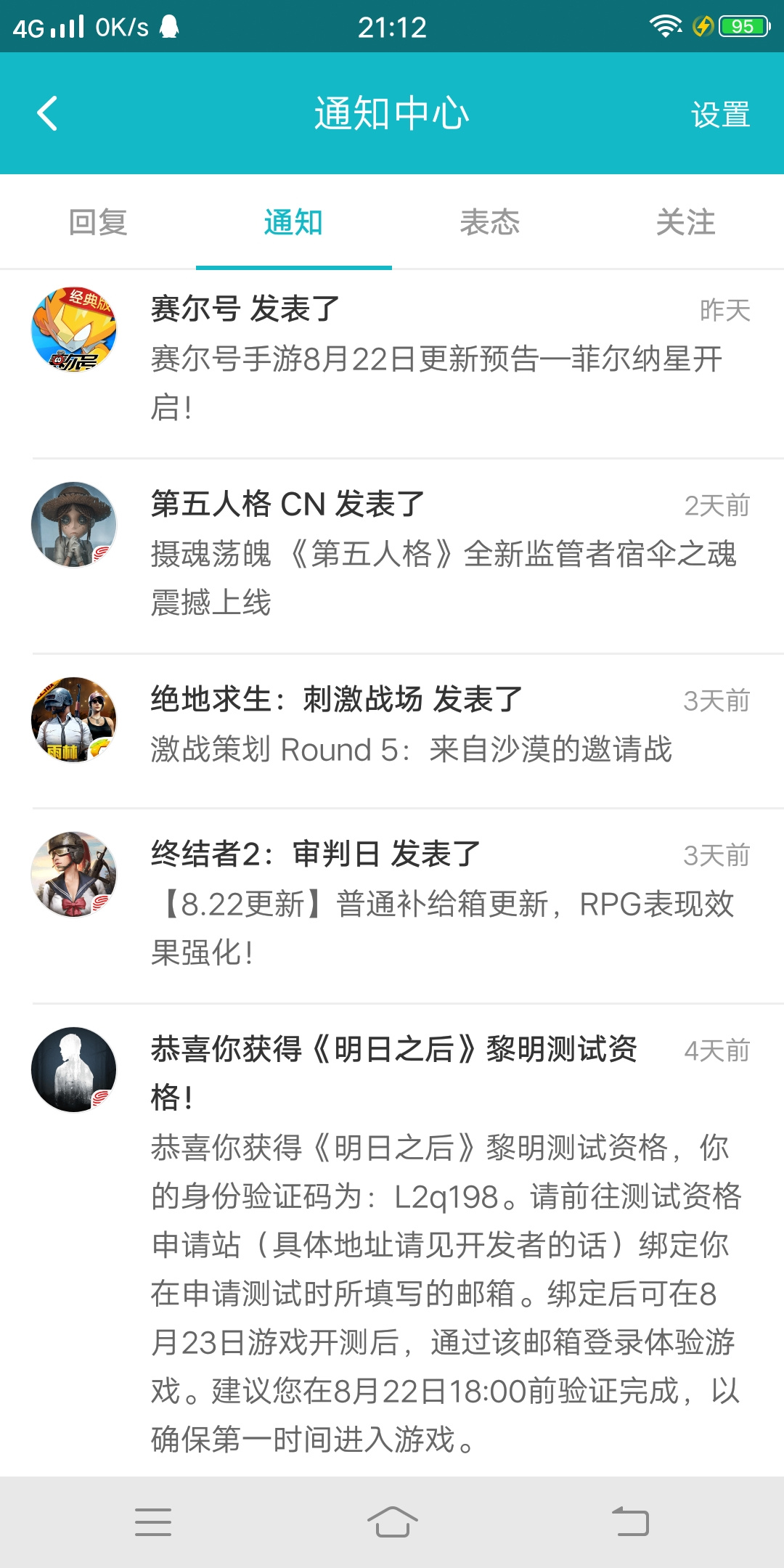Tap the system home button
Screen dimensions: 784x1568
[392, 1522]
